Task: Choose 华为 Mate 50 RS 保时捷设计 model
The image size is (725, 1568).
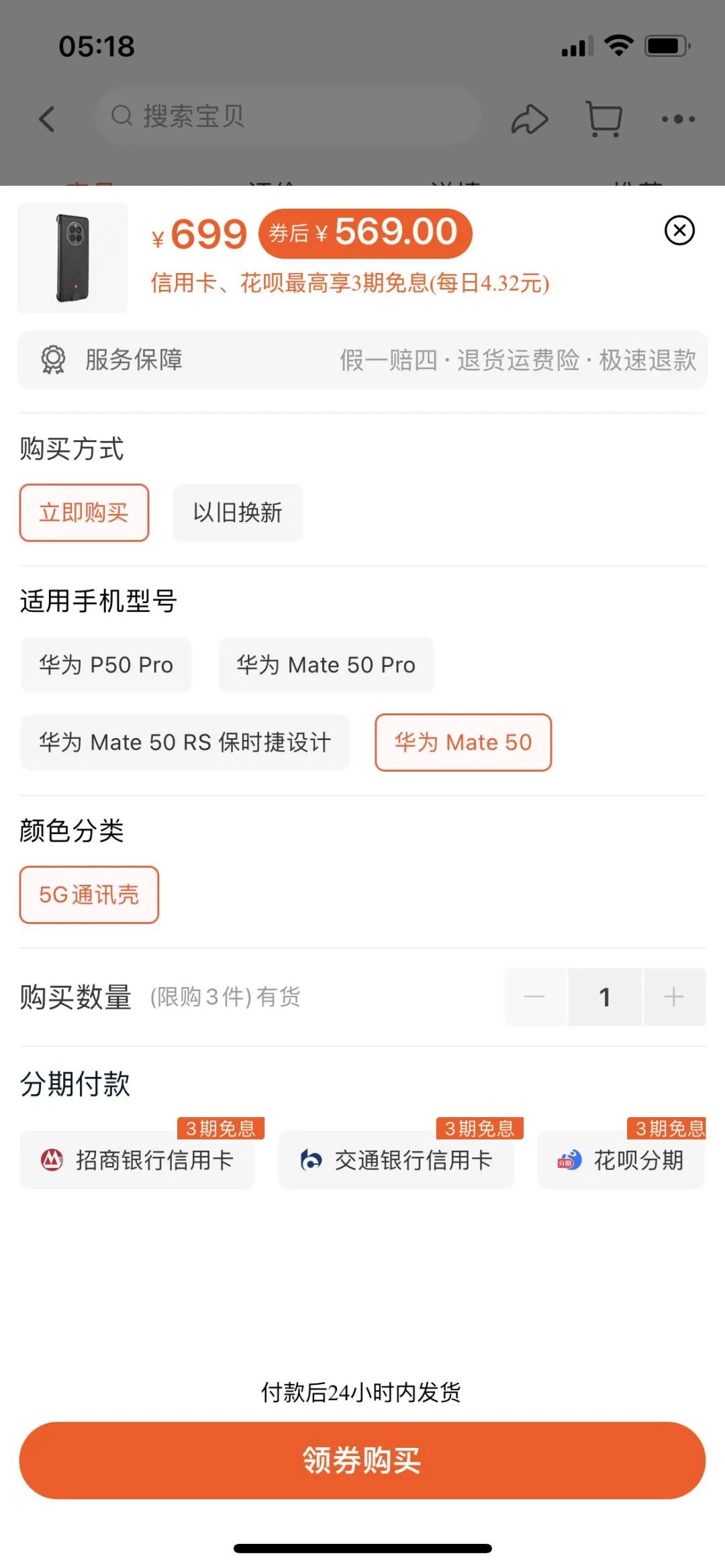Action: pos(183,743)
